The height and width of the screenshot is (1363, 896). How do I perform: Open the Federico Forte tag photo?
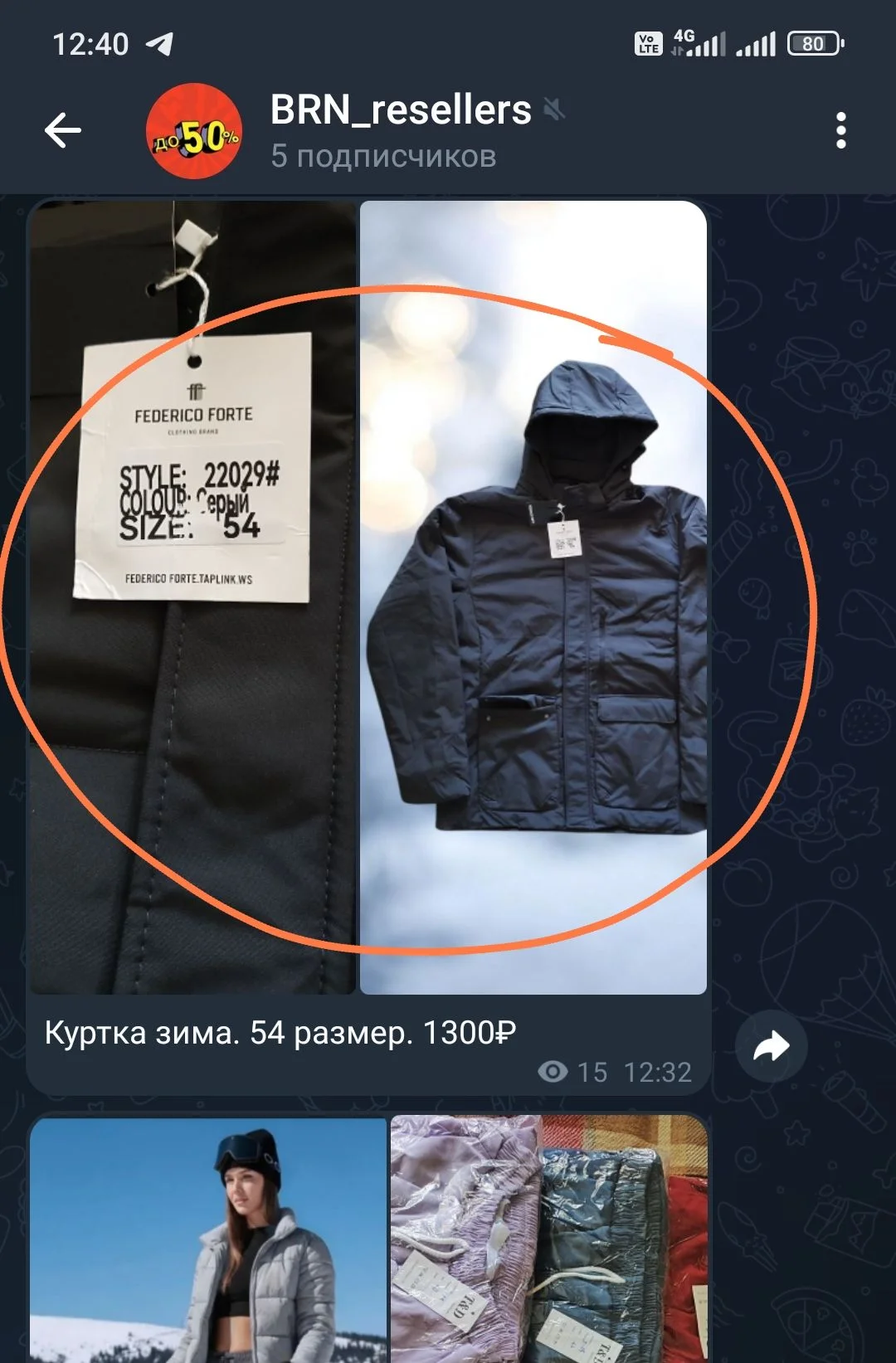pyautogui.click(x=192, y=597)
